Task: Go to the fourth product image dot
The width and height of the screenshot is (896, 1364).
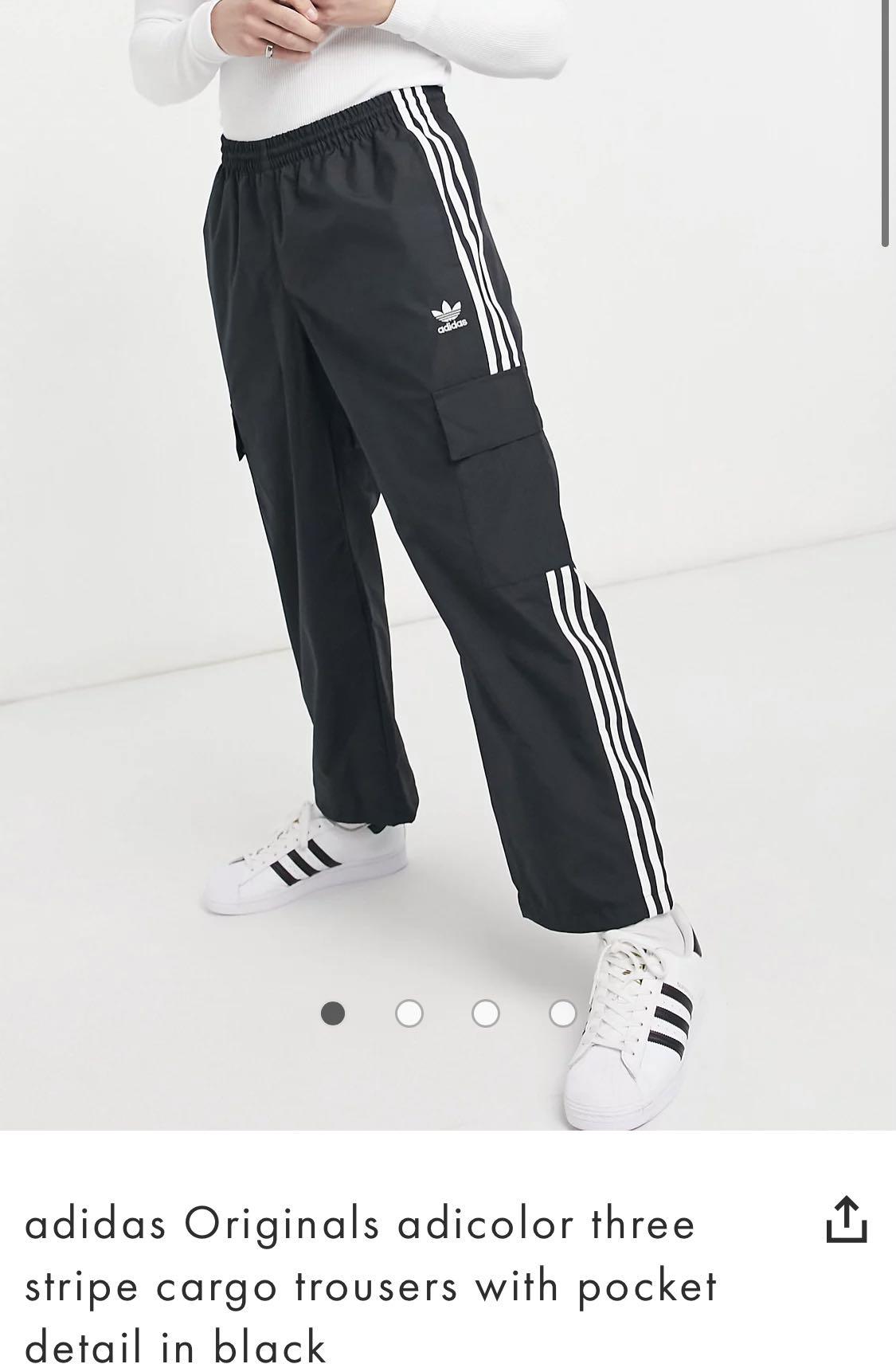Action: coord(562,1013)
